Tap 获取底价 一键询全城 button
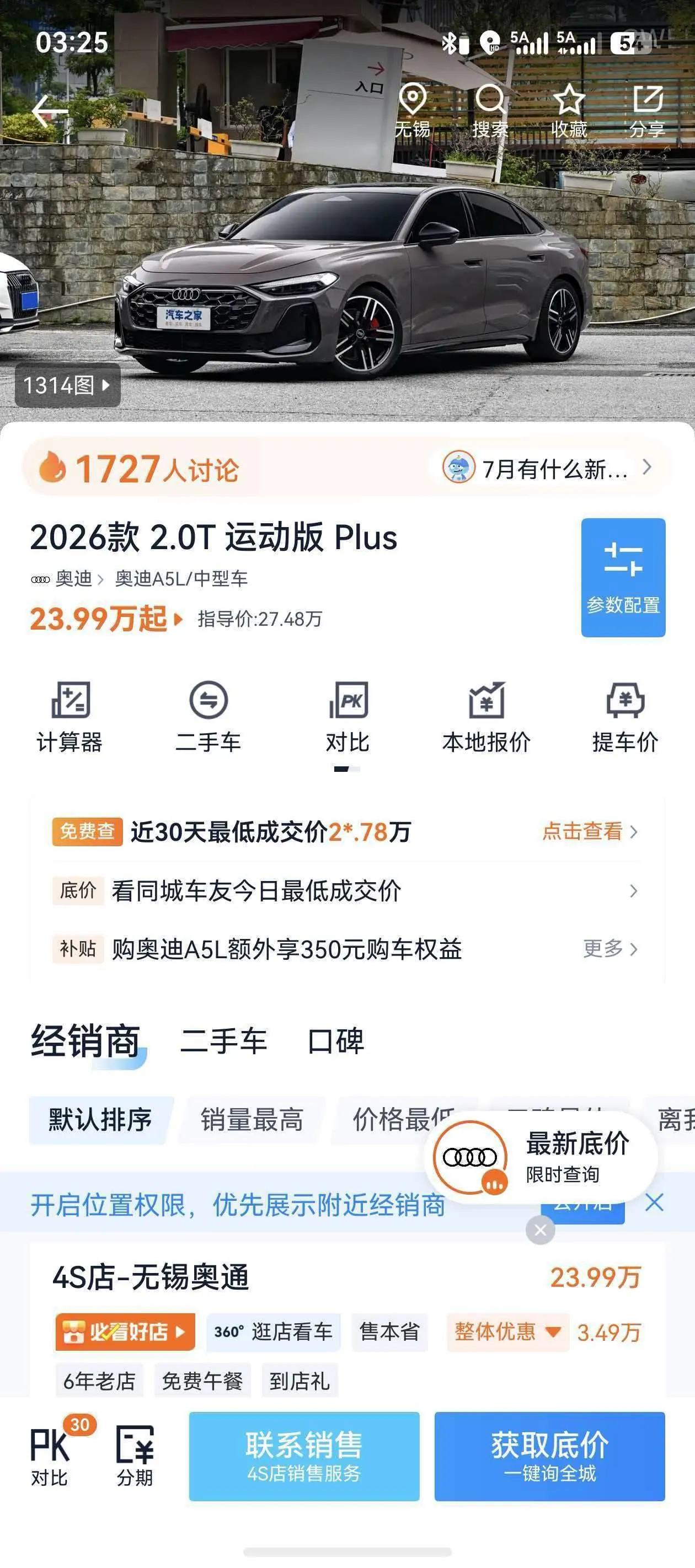Image resolution: width=695 pixels, height=1568 pixels. pyautogui.click(x=549, y=1457)
